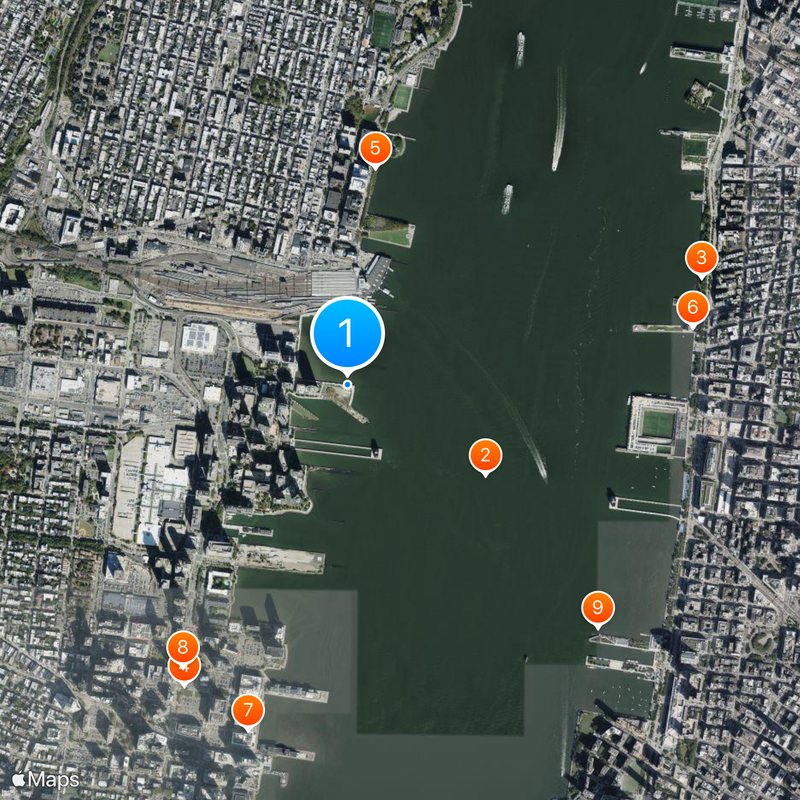Select the large blue pin numbered 1
Screen dimensions: 800x800
347,333
